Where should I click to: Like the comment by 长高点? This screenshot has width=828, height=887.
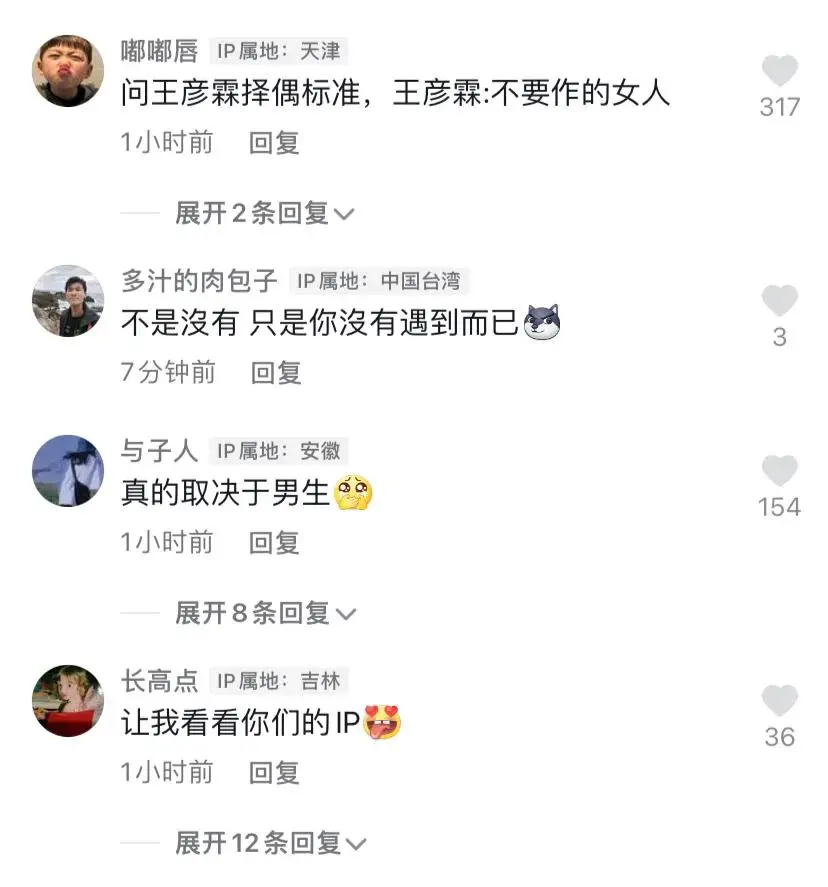point(779,702)
